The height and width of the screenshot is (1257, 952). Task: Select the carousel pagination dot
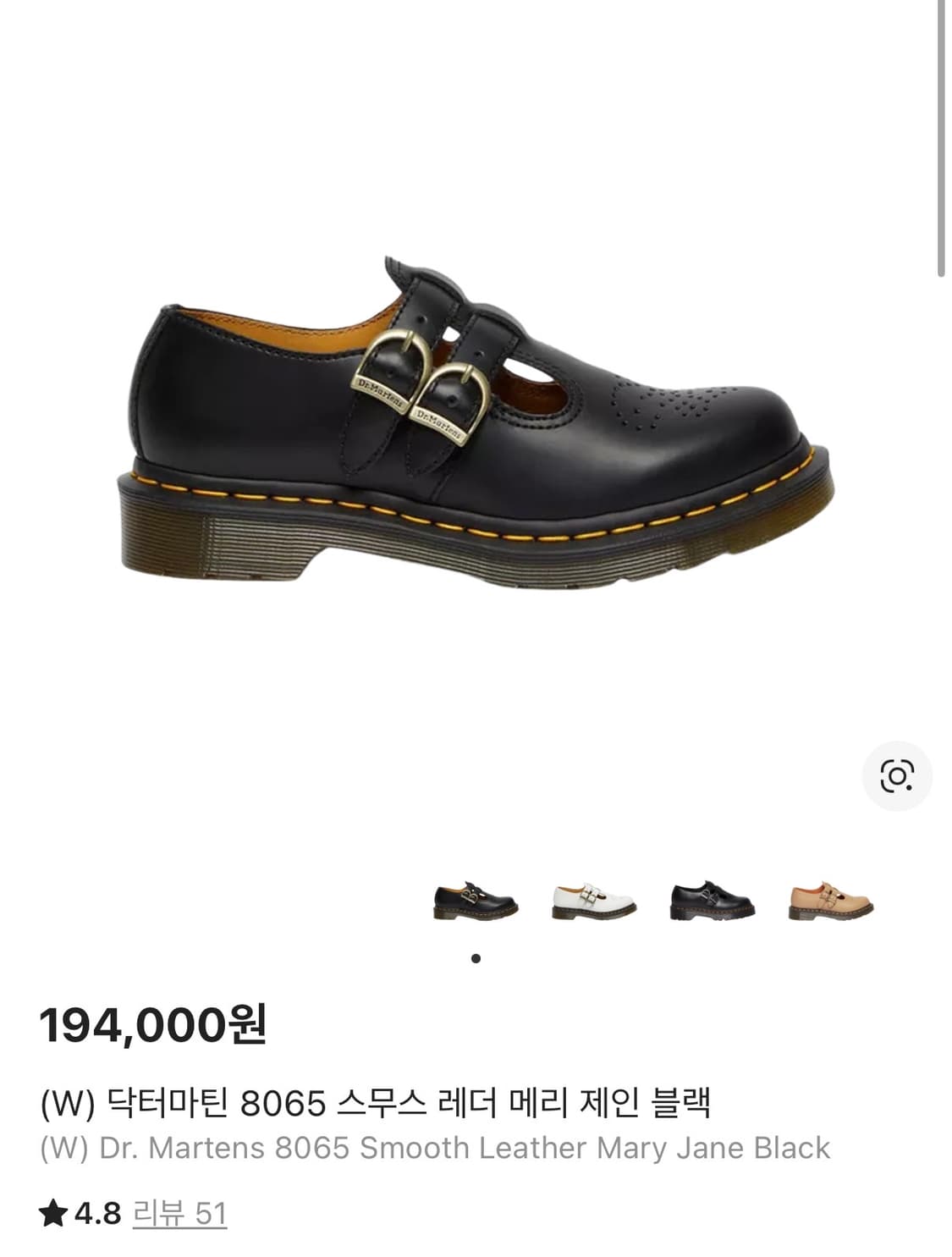[x=476, y=957]
